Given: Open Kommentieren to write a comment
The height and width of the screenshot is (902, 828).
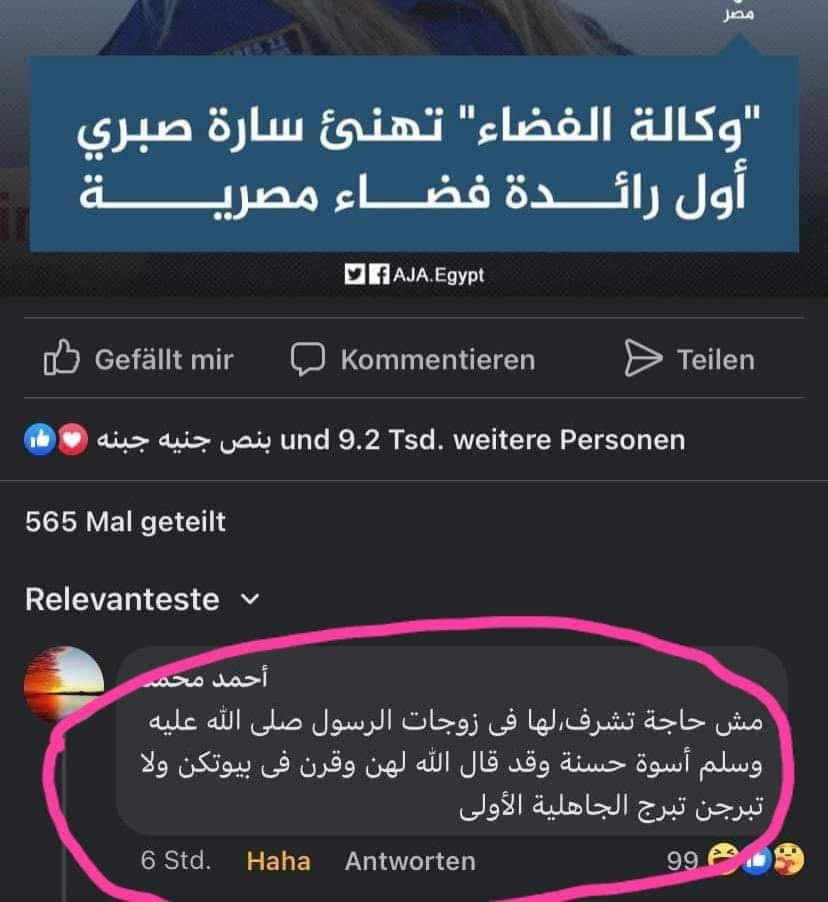Looking at the screenshot, I should [413, 359].
